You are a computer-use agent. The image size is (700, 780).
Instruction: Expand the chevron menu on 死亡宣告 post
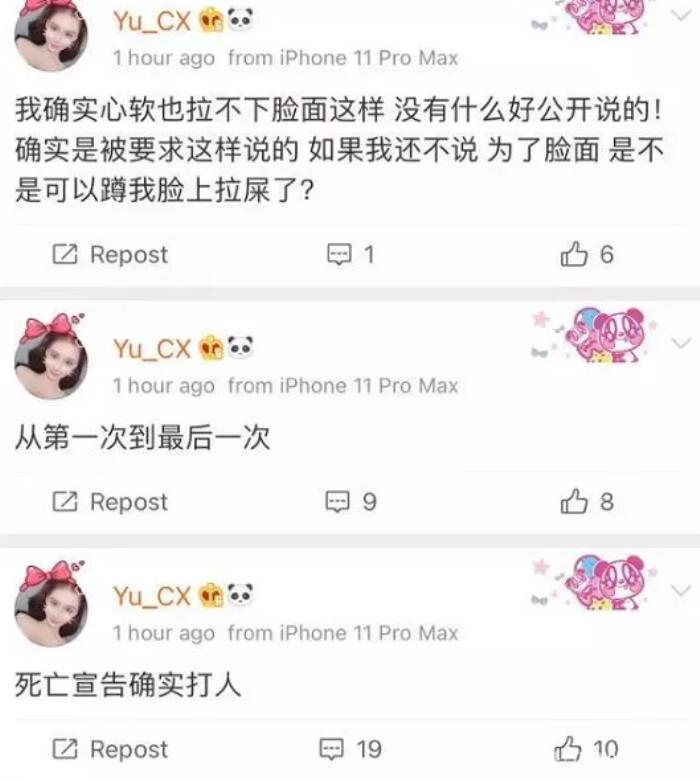pos(680,591)
